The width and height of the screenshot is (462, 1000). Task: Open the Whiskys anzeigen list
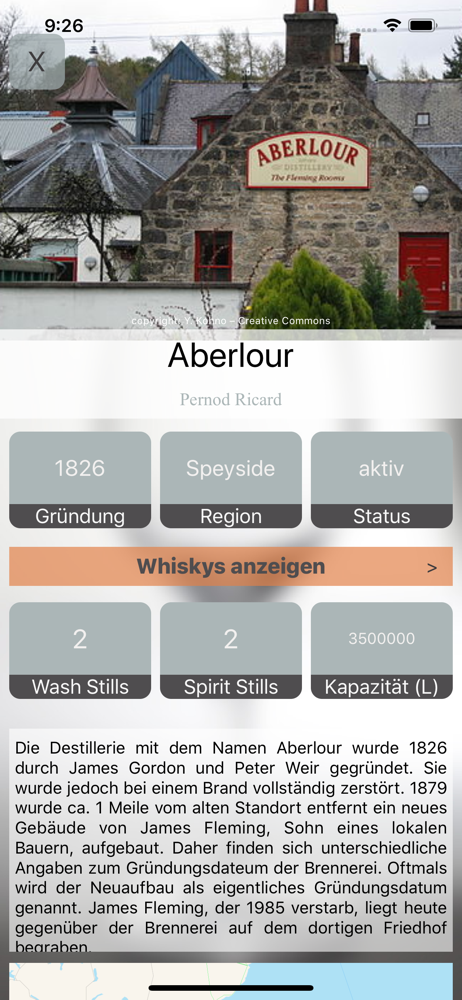click(x=231, y=566)
